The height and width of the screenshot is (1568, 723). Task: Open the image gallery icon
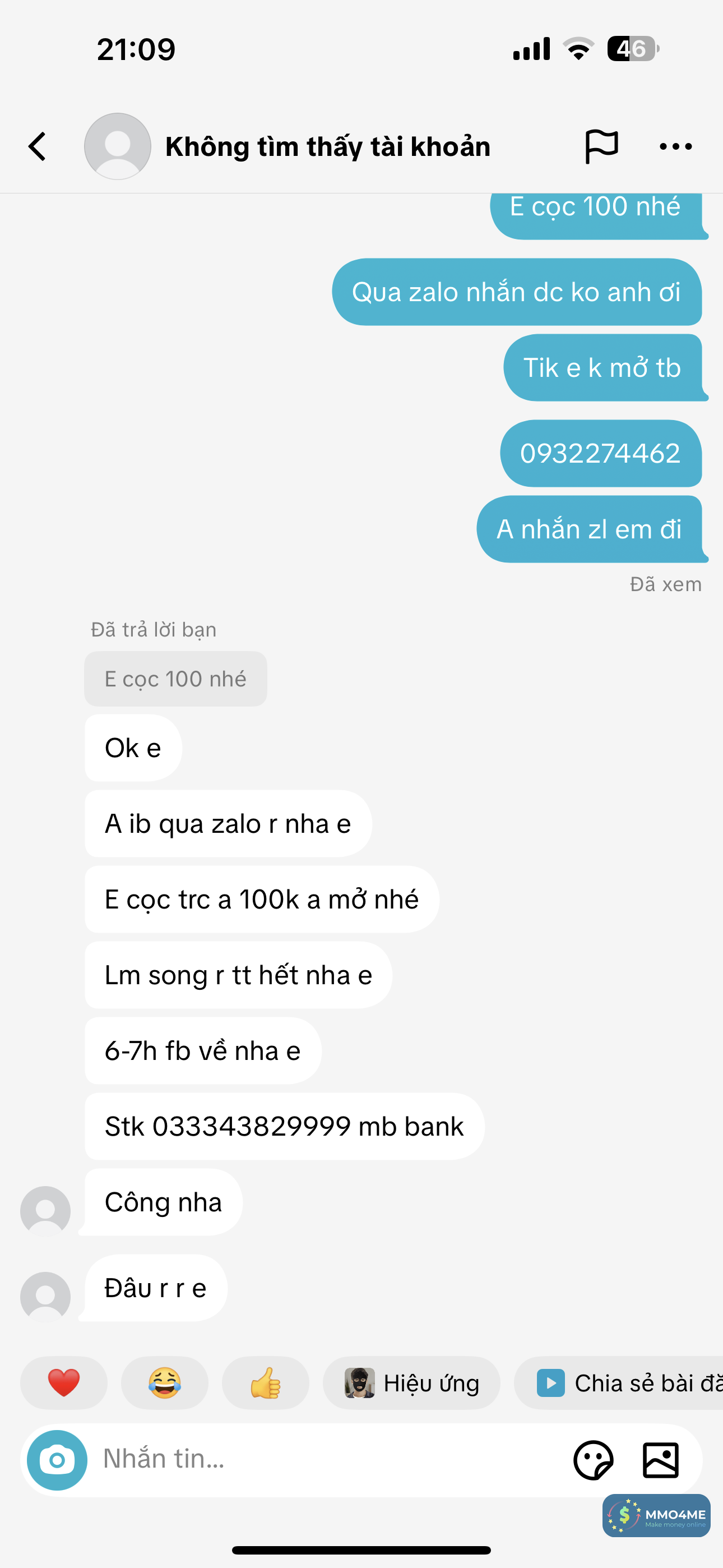click(x=661, y=1460)
